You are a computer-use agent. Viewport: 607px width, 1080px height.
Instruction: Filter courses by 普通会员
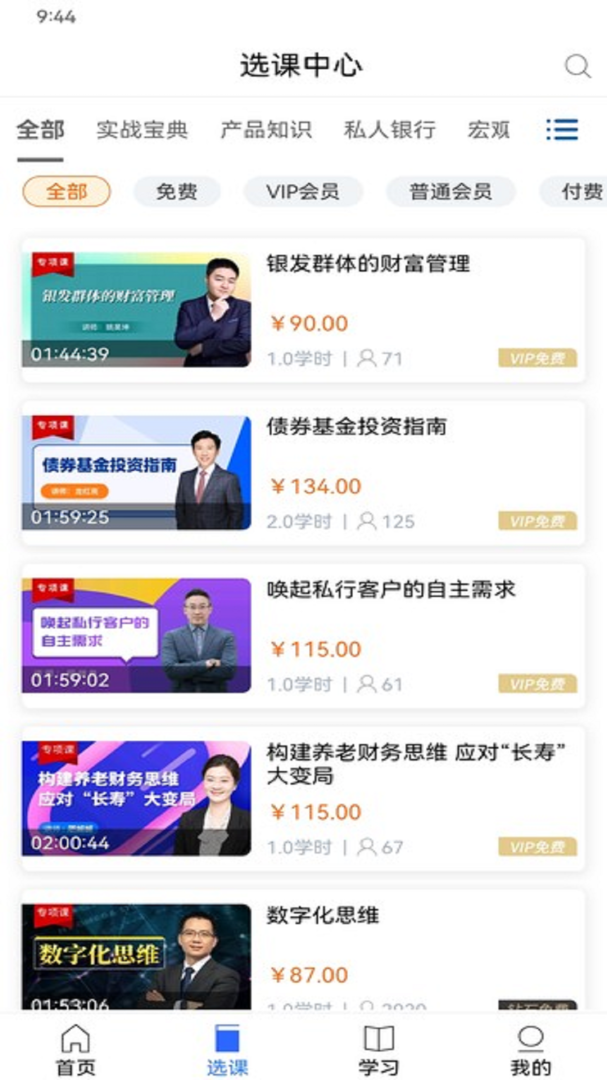450,192
